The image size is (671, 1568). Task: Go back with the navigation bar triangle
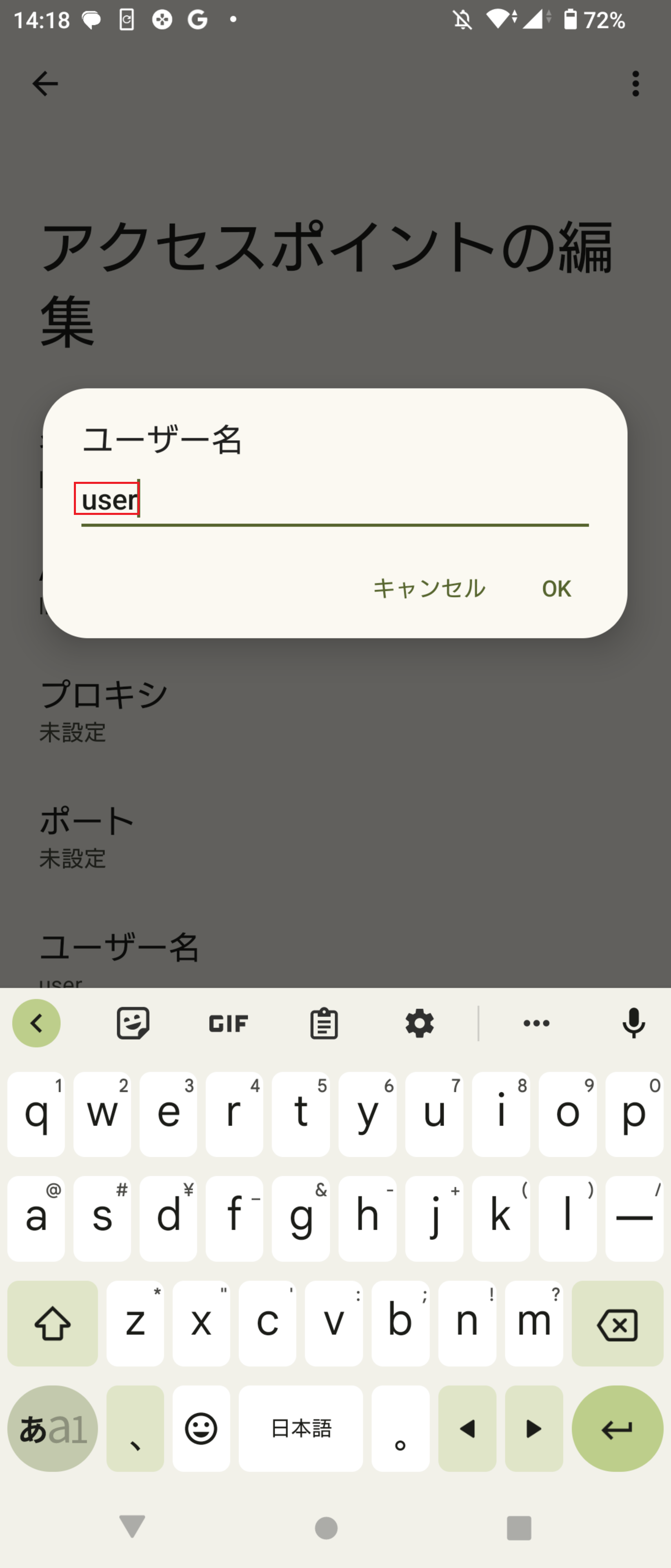(x=132, y=1527)
